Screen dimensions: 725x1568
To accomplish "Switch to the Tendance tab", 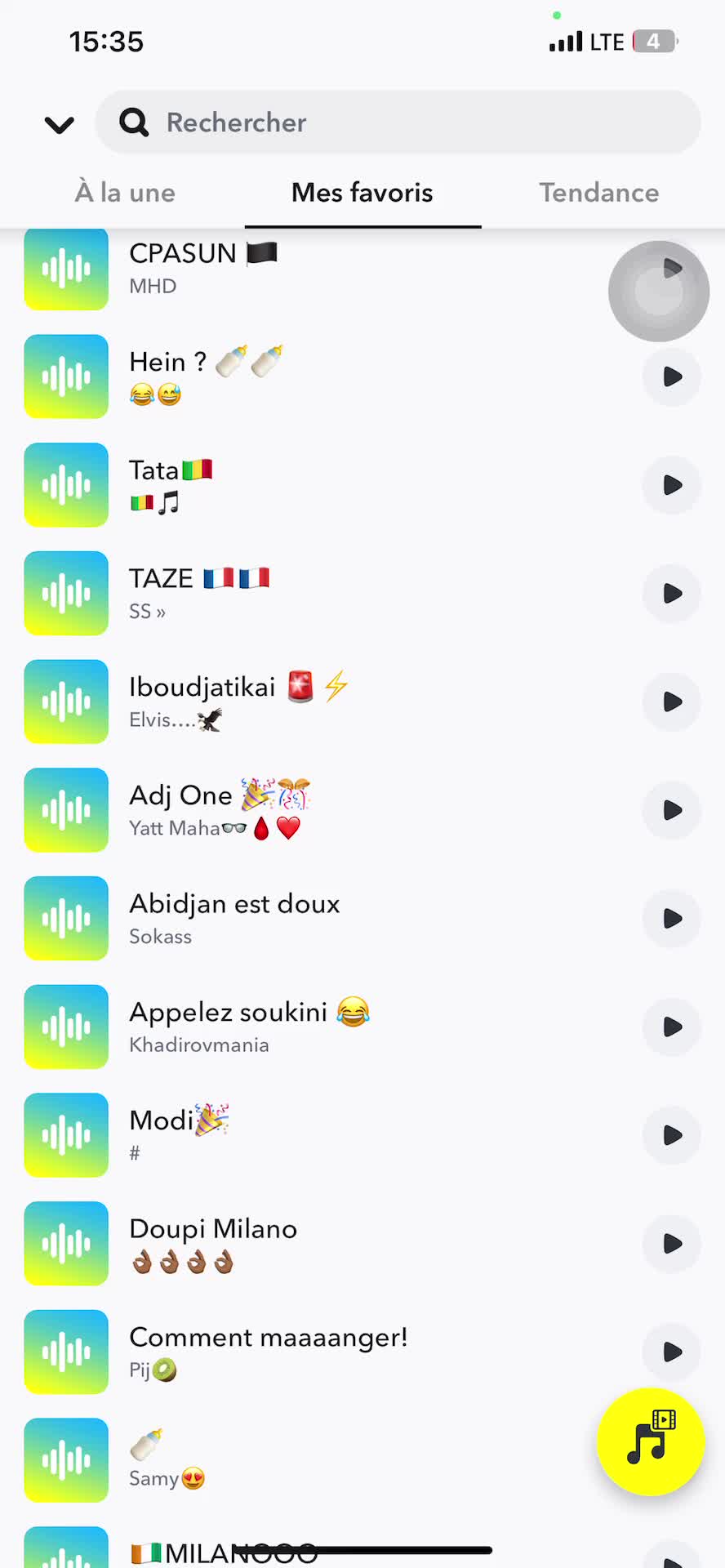I will pyautogui.click(x=598, y=193).
